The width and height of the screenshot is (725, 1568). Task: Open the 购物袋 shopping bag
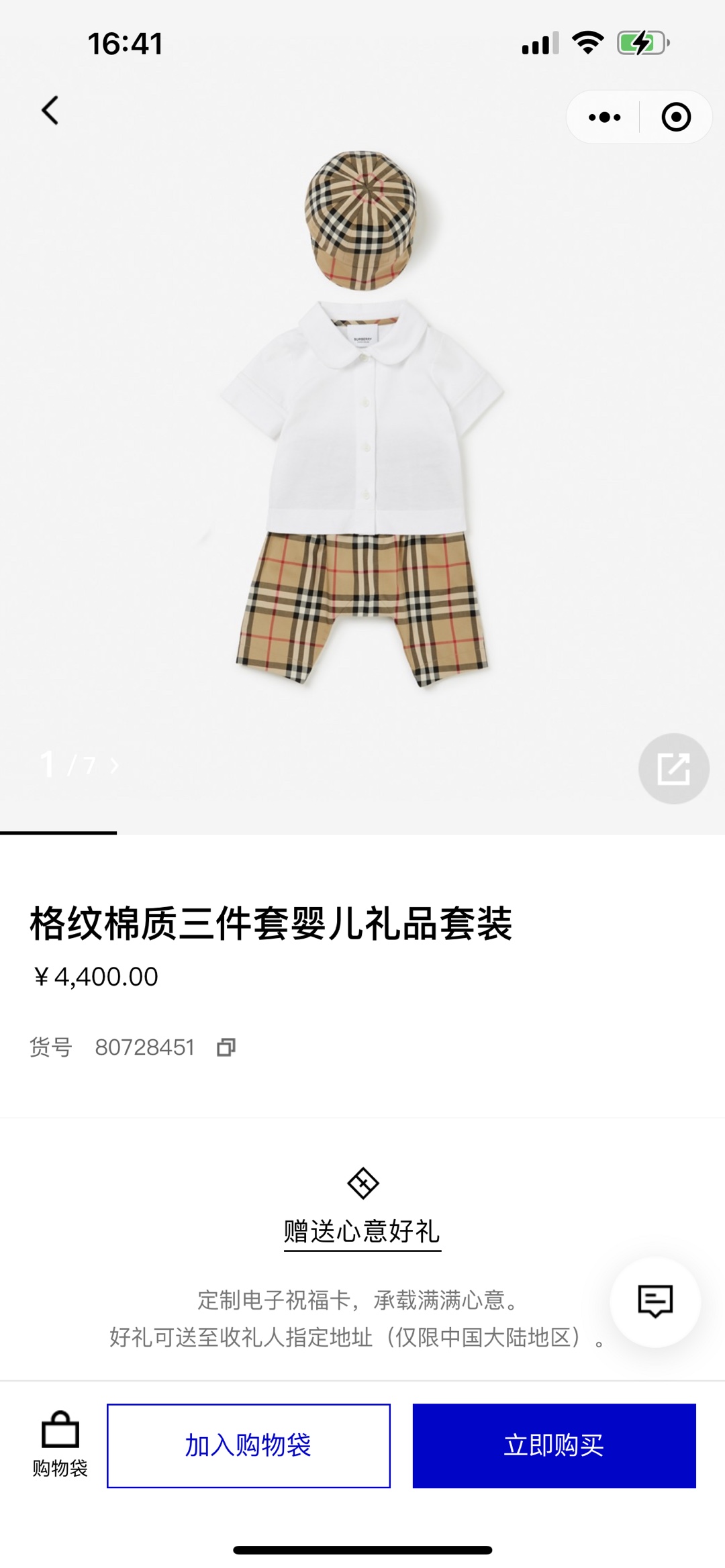click(x=60, y=1444)
